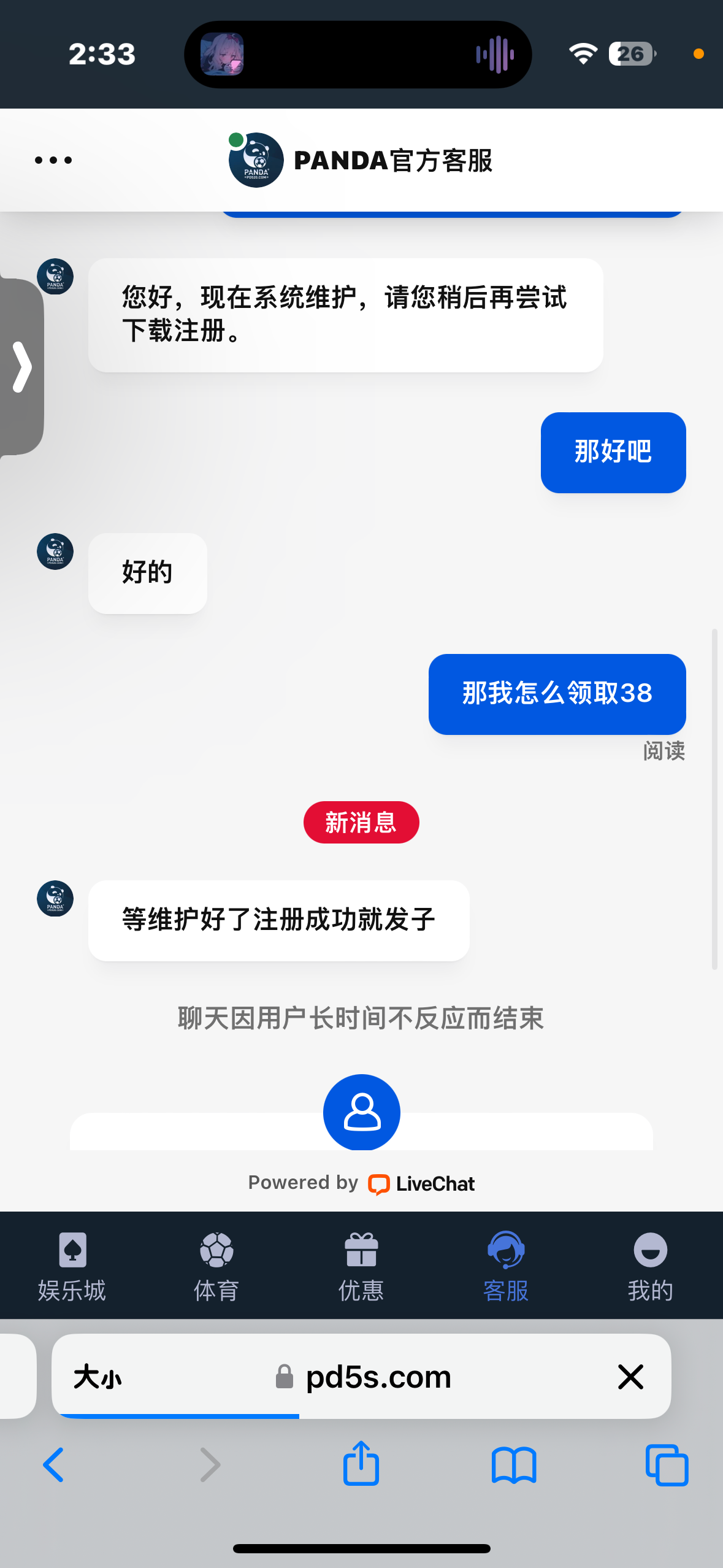Open the browser bookmarks
Viewport: 723px width, 1568px height.
point(514,1465)
